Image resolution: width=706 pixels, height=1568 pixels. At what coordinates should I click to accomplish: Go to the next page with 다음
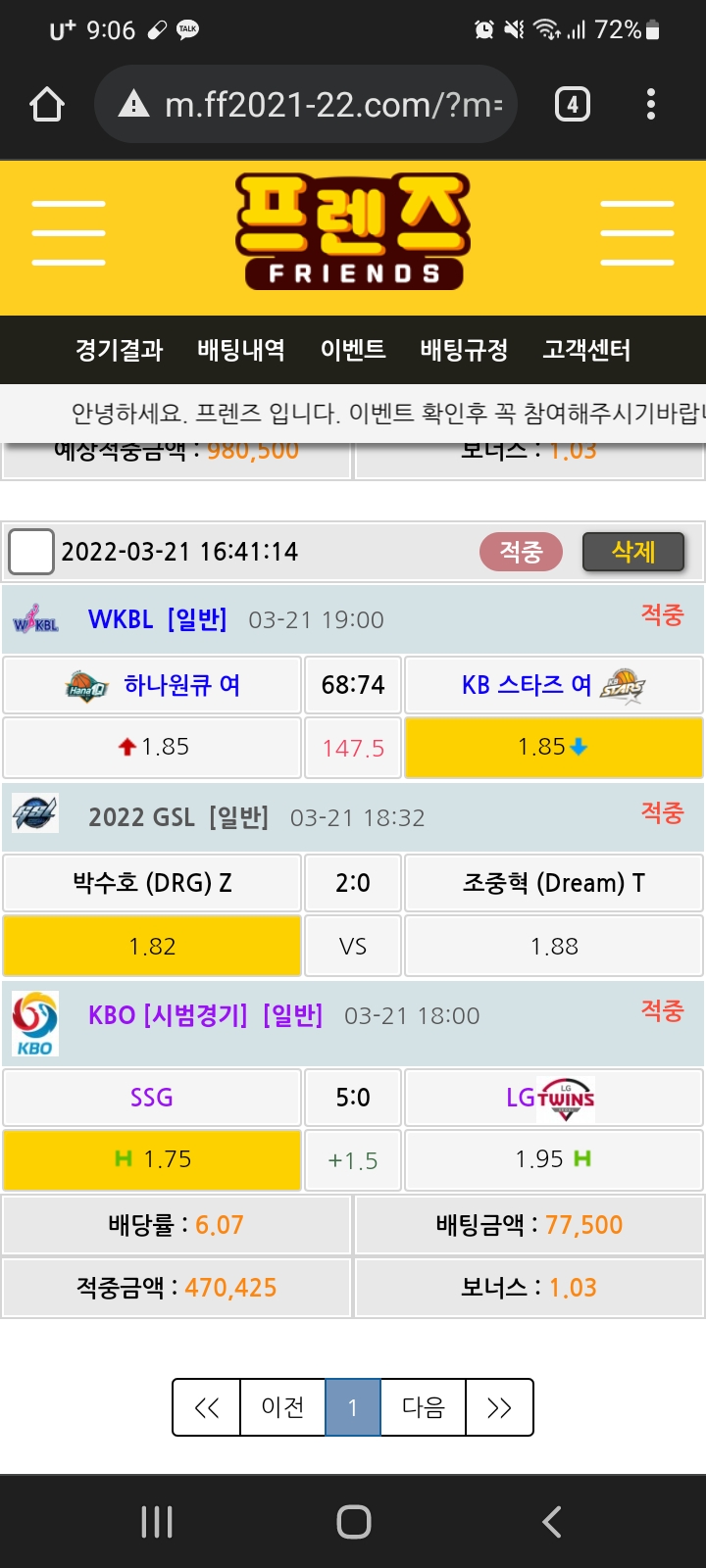pyautogui.click(x=424, y=1407)
